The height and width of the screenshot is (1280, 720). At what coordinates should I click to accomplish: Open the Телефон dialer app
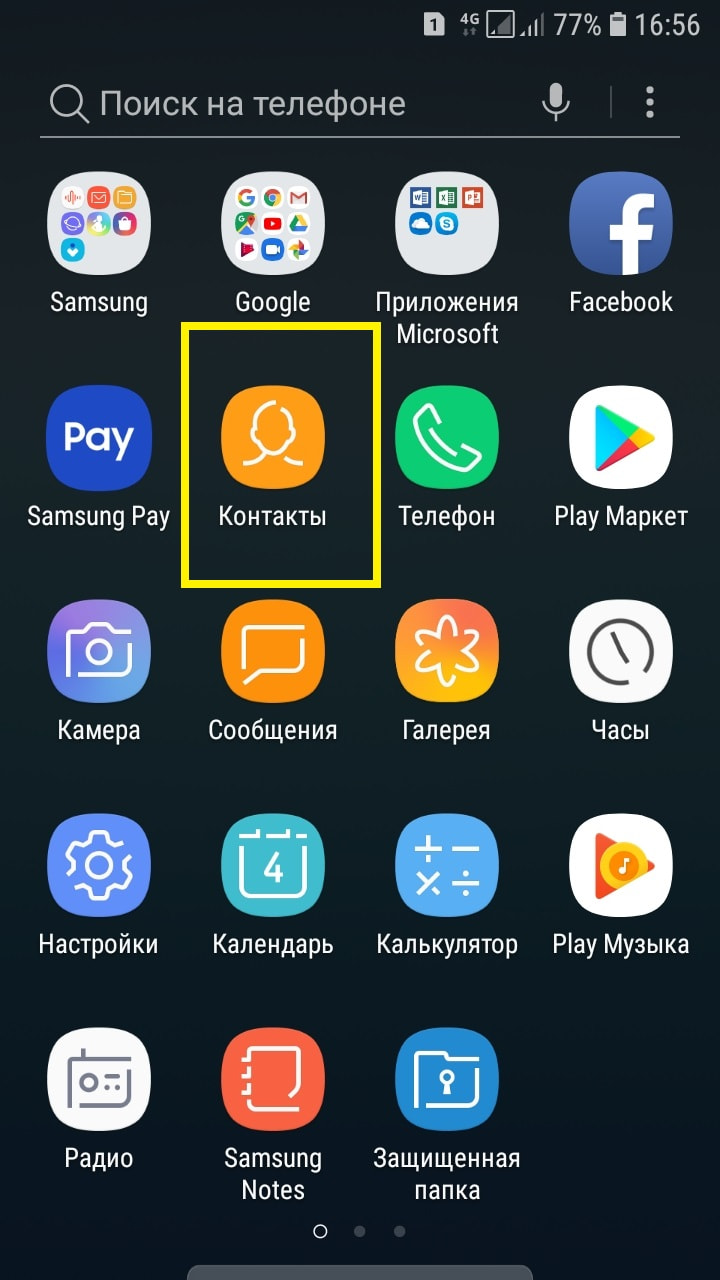click(446, 437)
